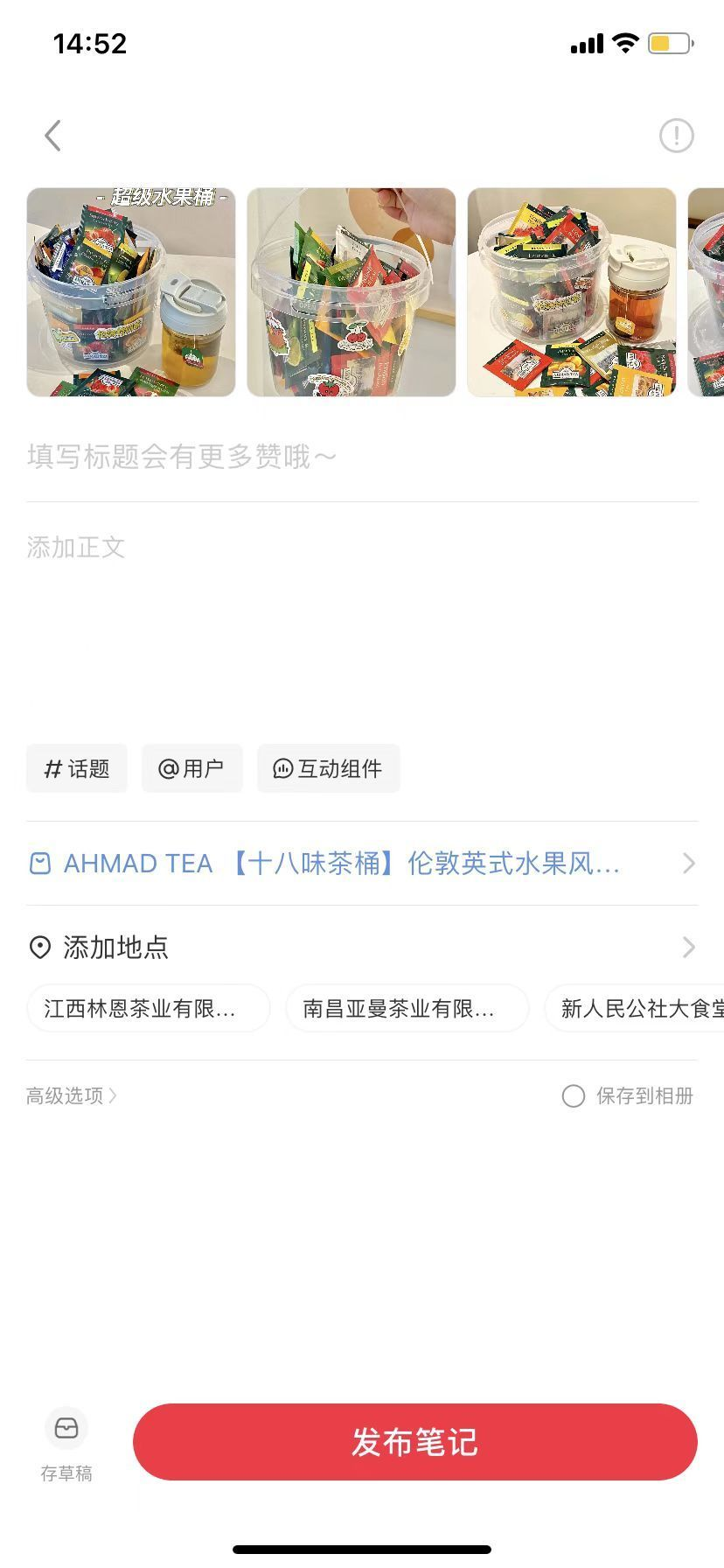Open the third photo thumbnail

pos(572,292)
